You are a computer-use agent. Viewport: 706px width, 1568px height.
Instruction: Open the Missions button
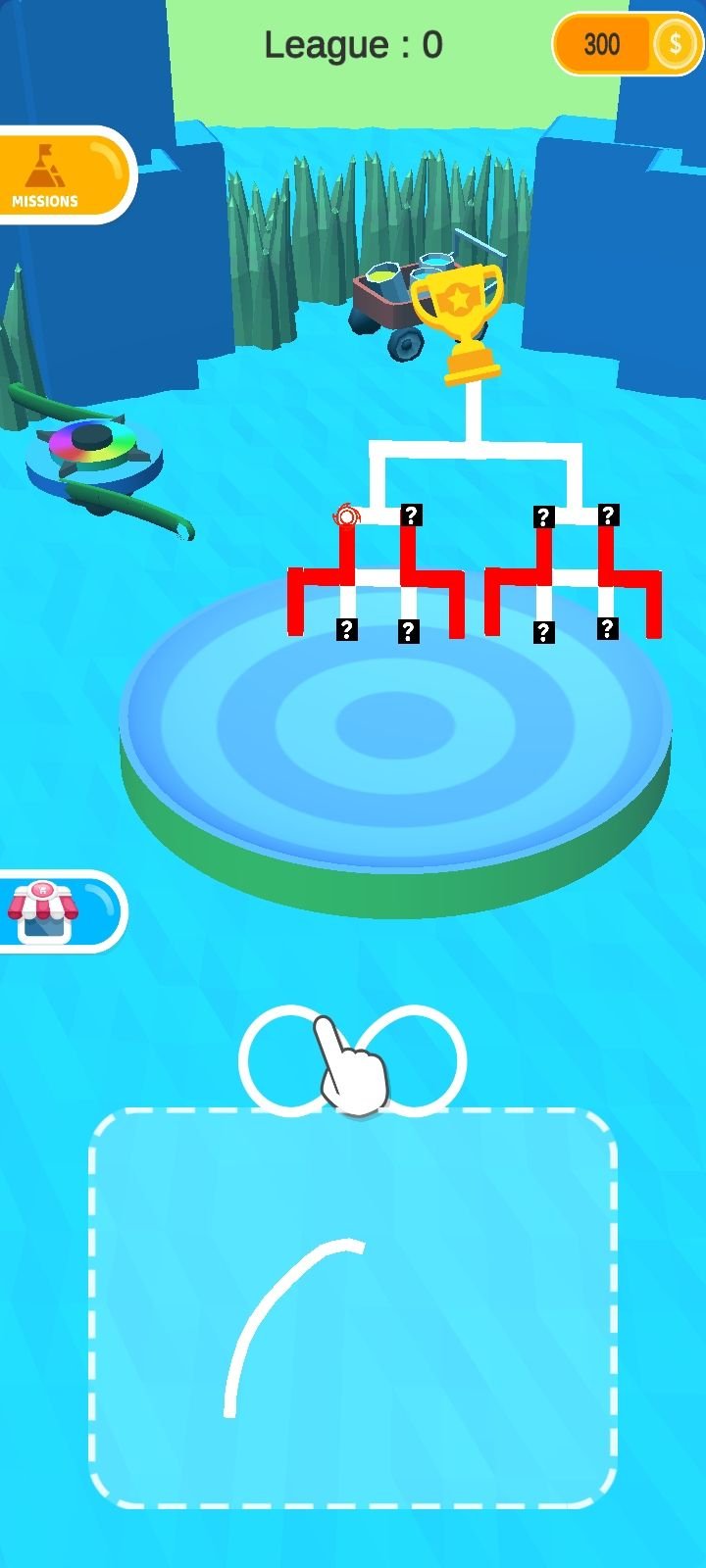tap(59, 174)
